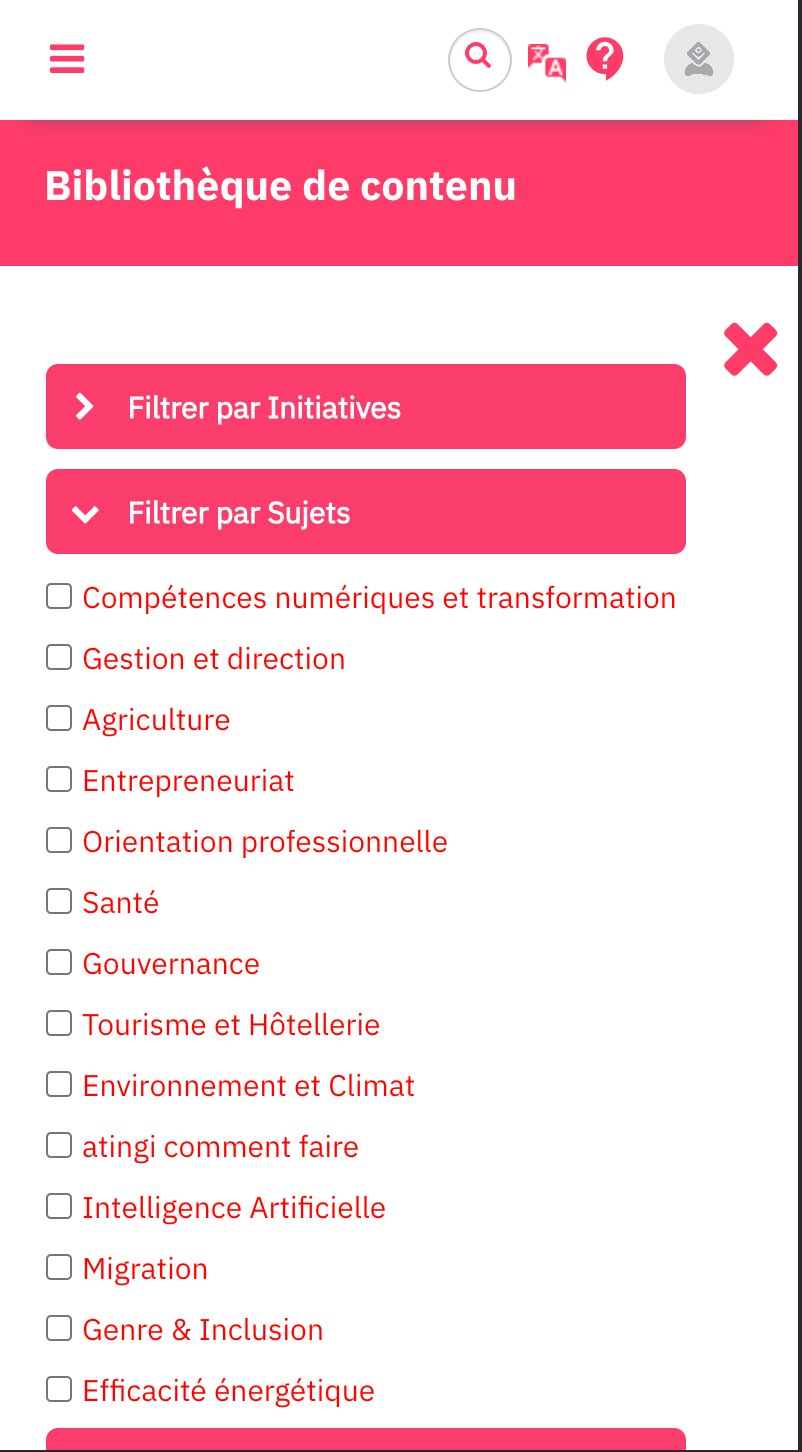Viewport: 802px width, 1452px height.
Task: Tick the Agriculture checkbox
Action: [x=60, y=719]
